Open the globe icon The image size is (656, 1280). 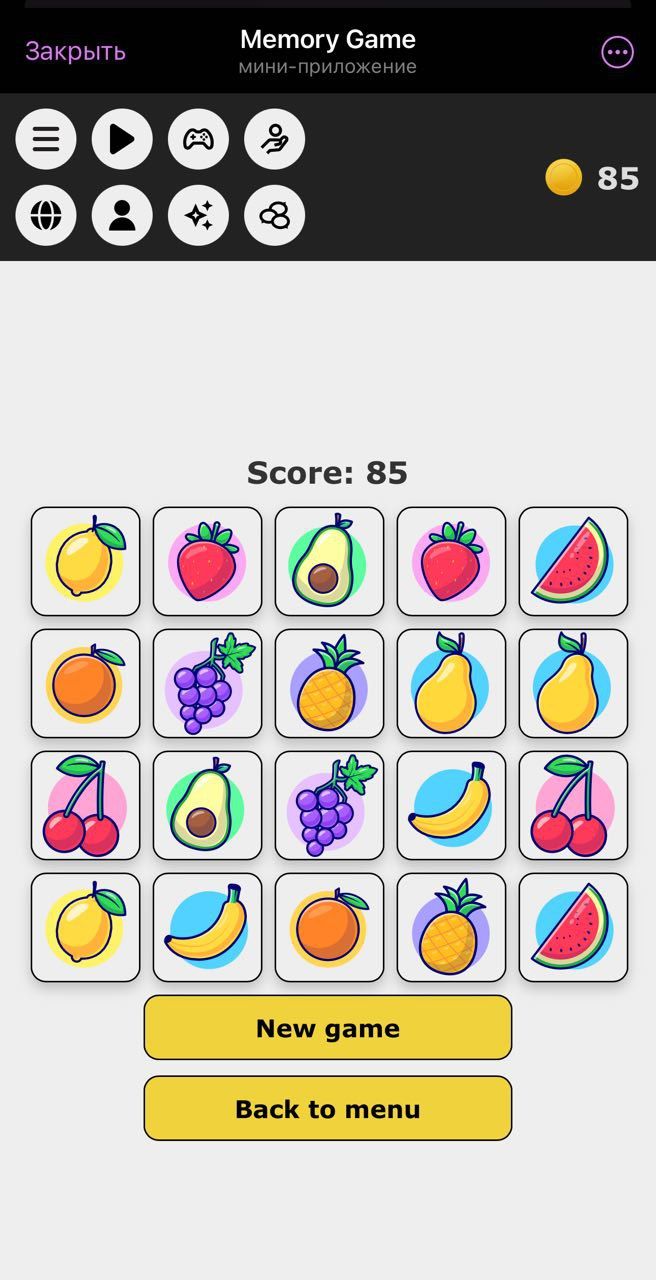[x=46, y=215]
